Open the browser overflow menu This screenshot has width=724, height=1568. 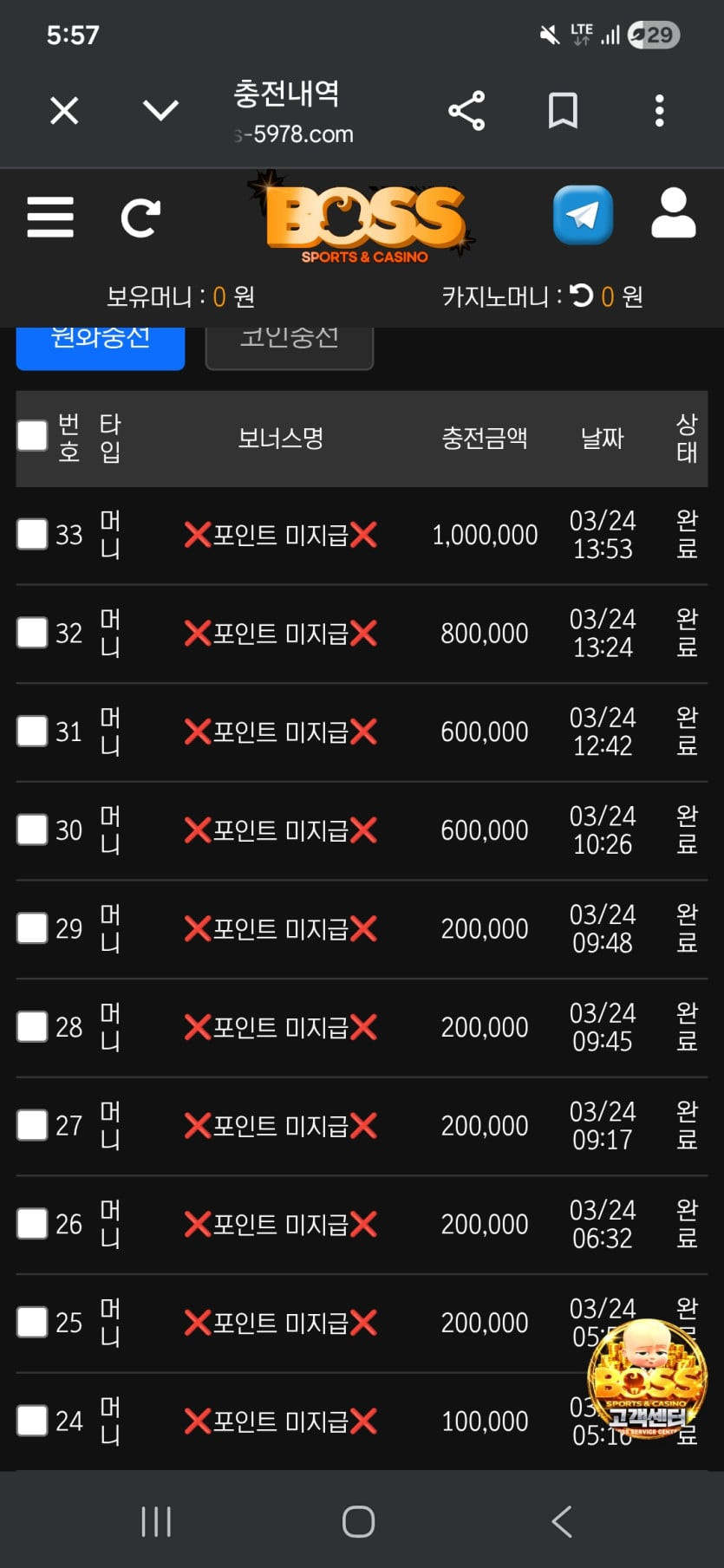point(659,111)
